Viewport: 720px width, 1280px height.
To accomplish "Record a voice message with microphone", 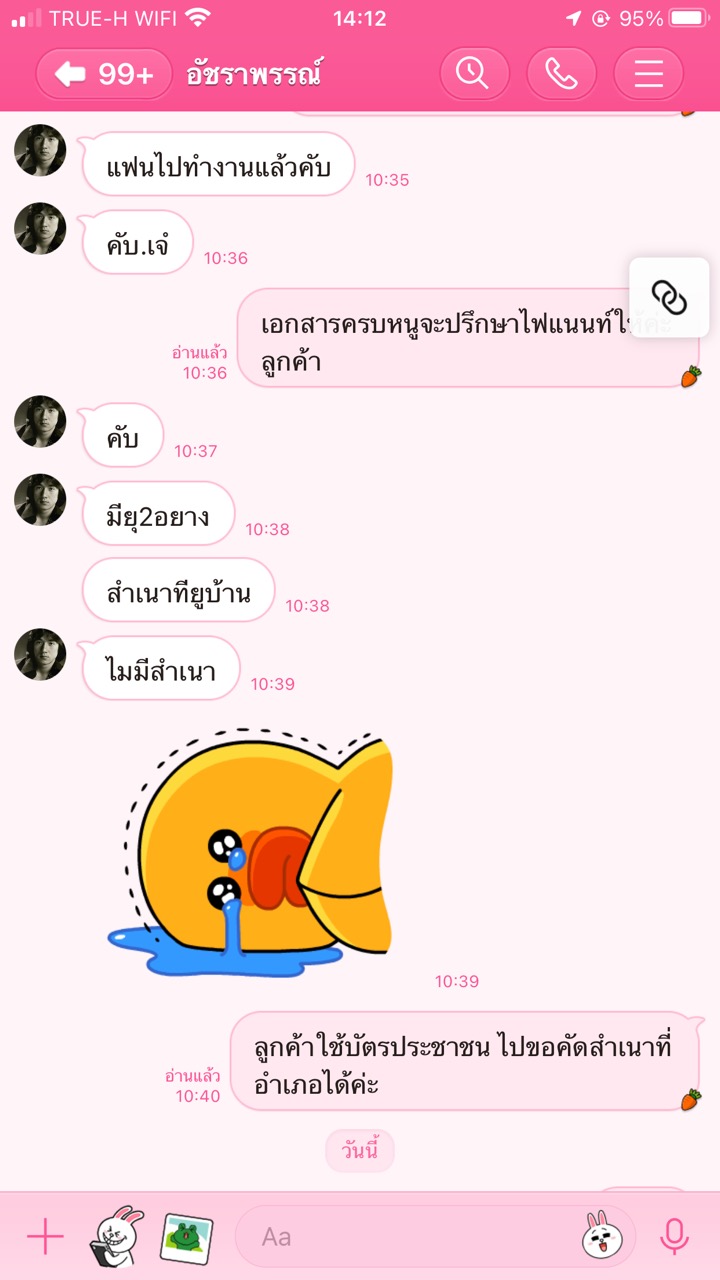I will tap(675, 1237).
